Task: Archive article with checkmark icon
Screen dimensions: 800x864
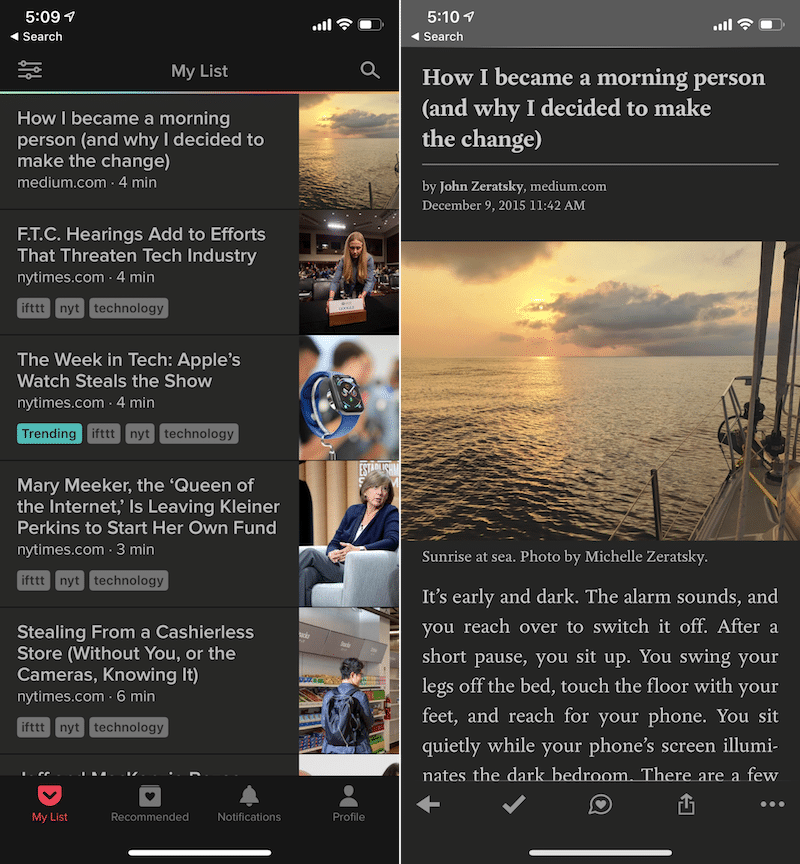Action: click(514, 805)
